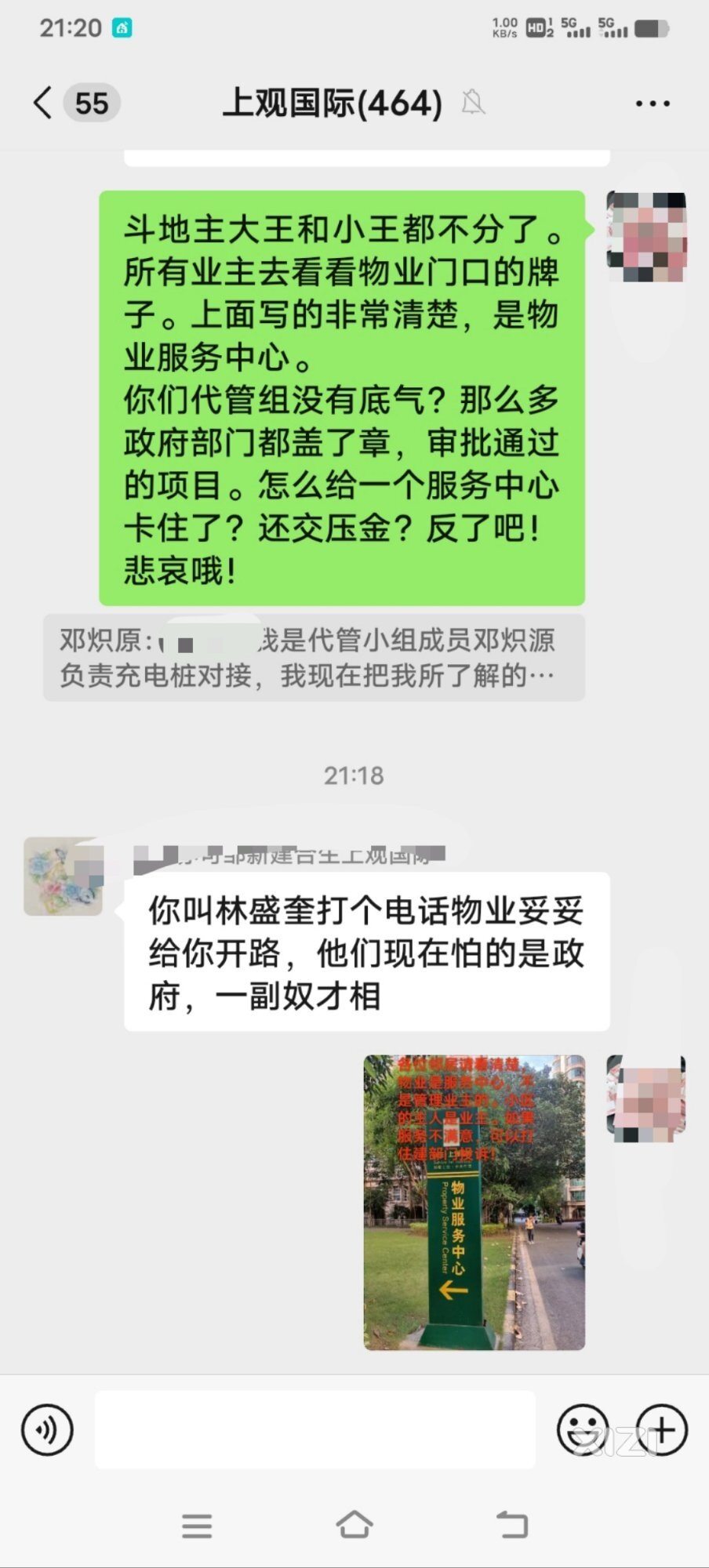This screenshot has height=1568, width=709.
Task: Open the plus attachments menu
Action: coord(662,1429)
